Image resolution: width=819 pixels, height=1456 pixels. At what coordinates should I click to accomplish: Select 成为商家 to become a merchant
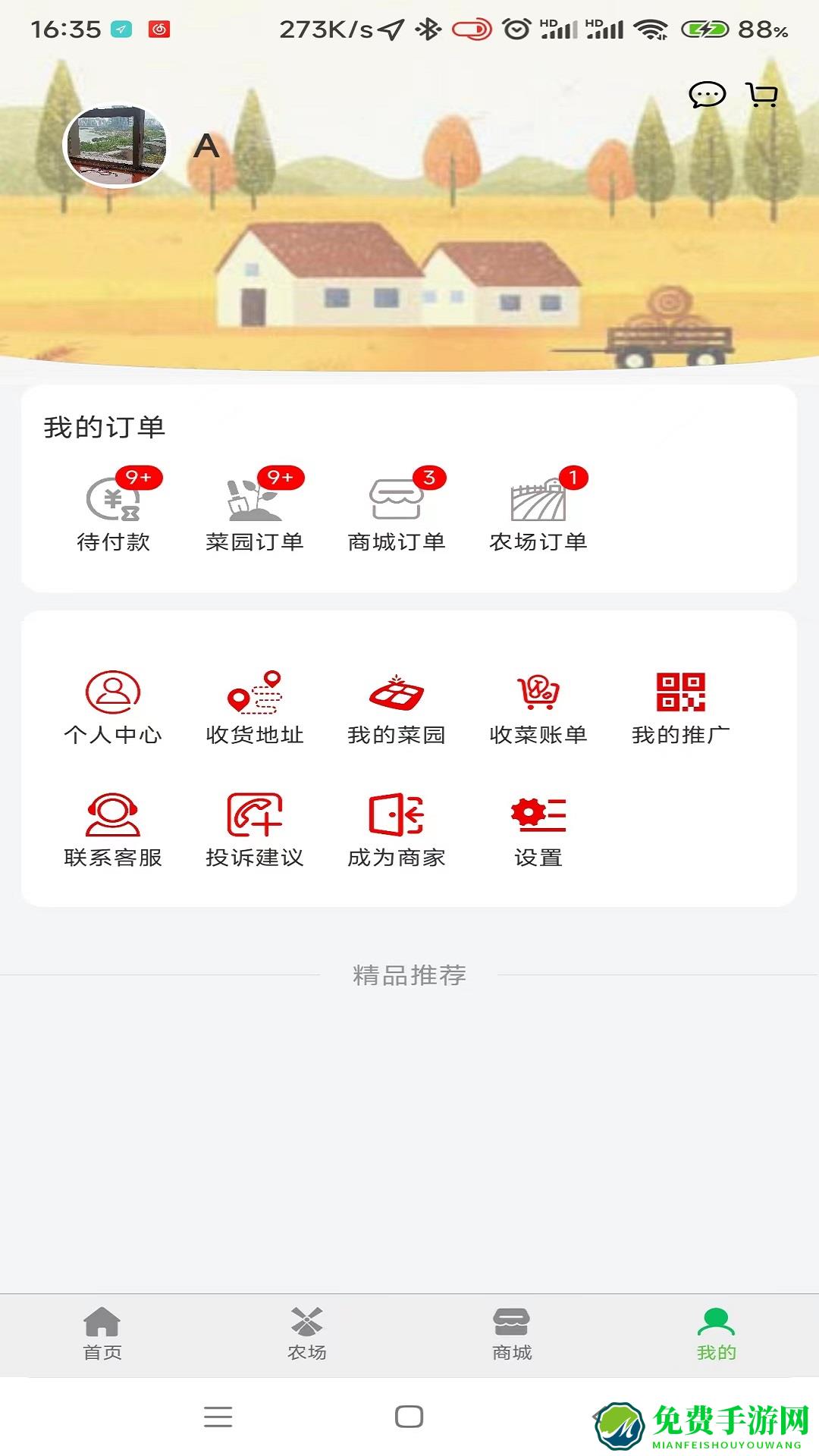(396, 830)
